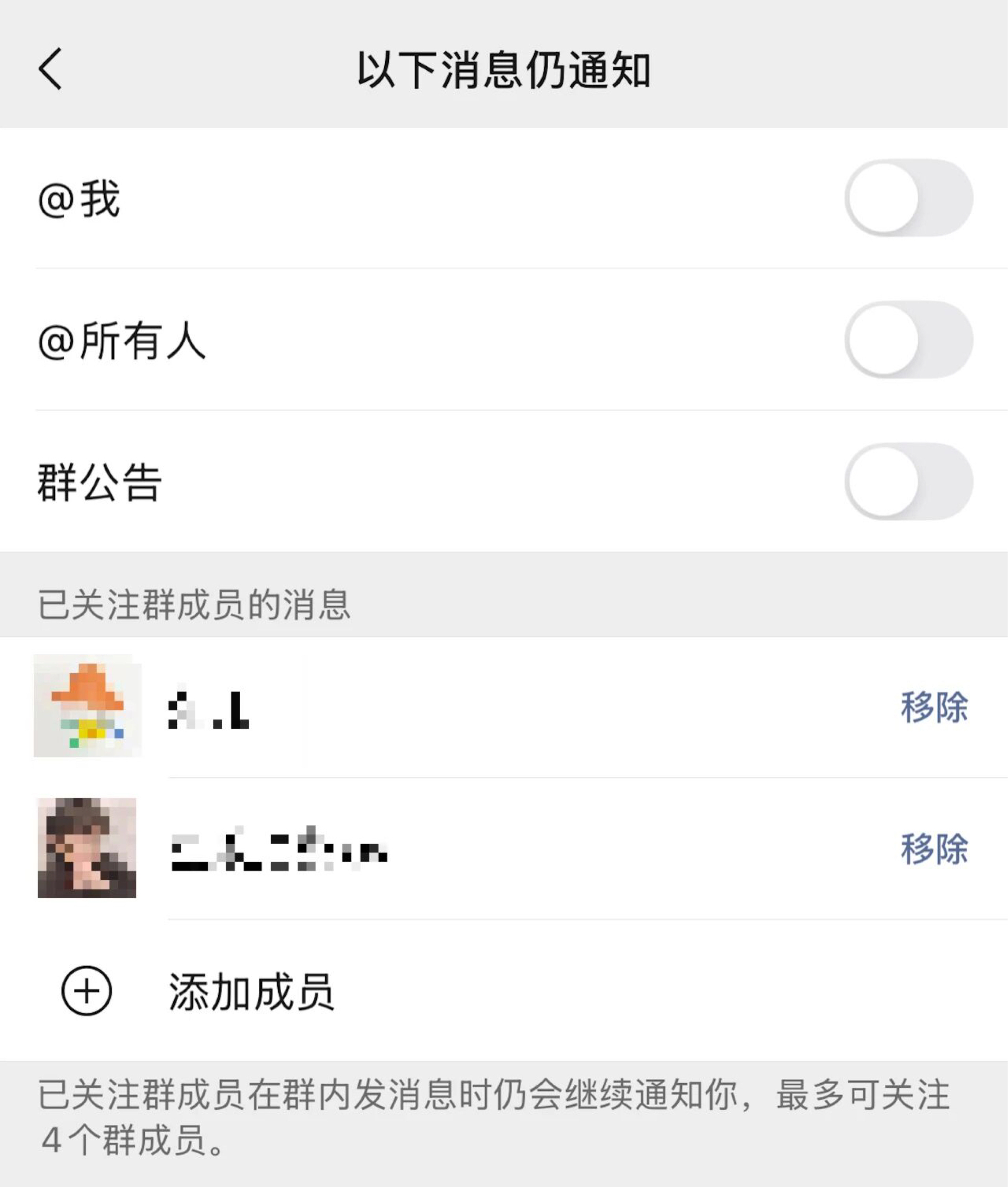Toggle the 群公告 notification switch
Viewport: 1008px width, 1187px height.
point(908,482)
